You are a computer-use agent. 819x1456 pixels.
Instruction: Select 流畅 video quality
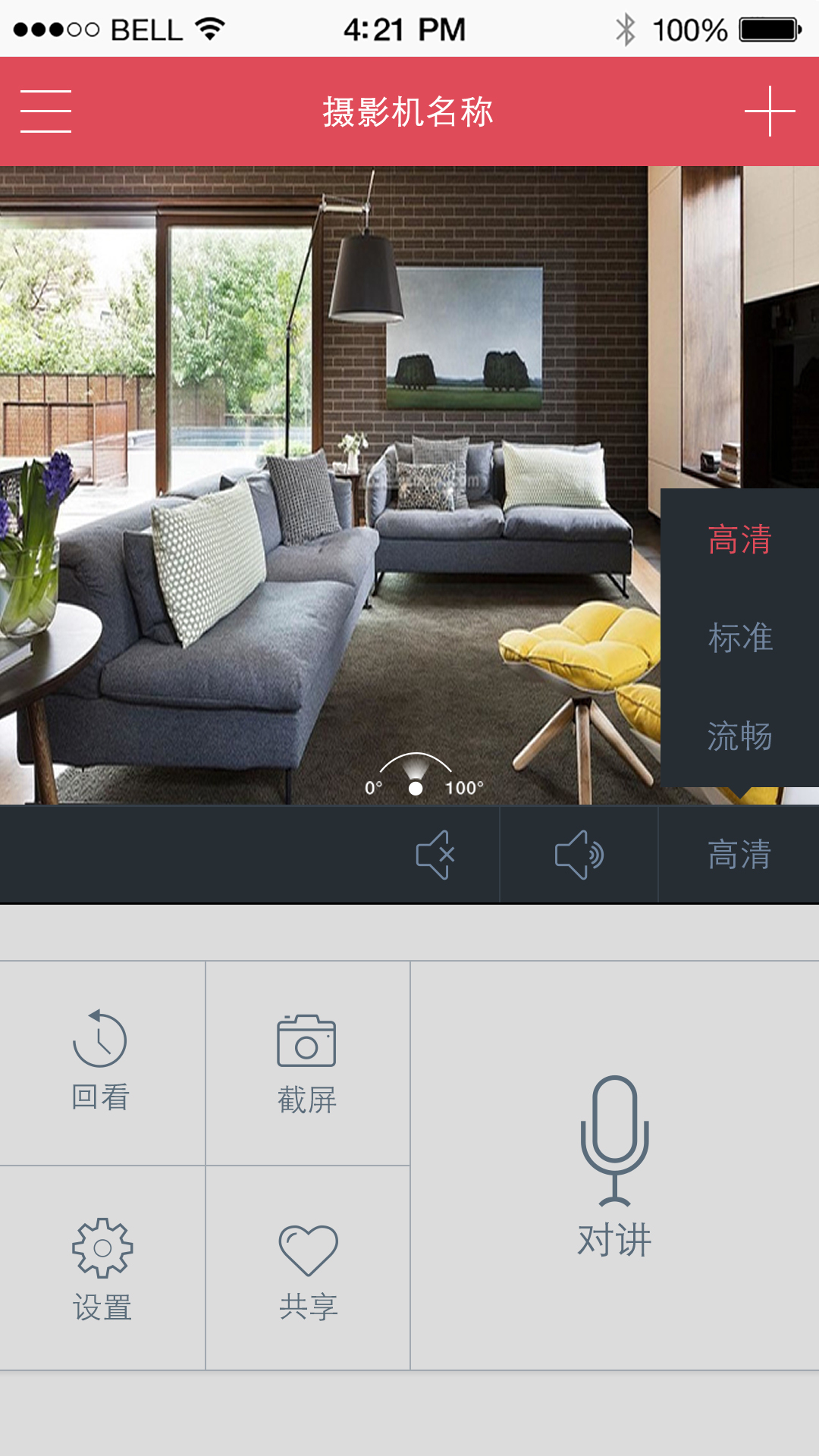pos(739,736)
